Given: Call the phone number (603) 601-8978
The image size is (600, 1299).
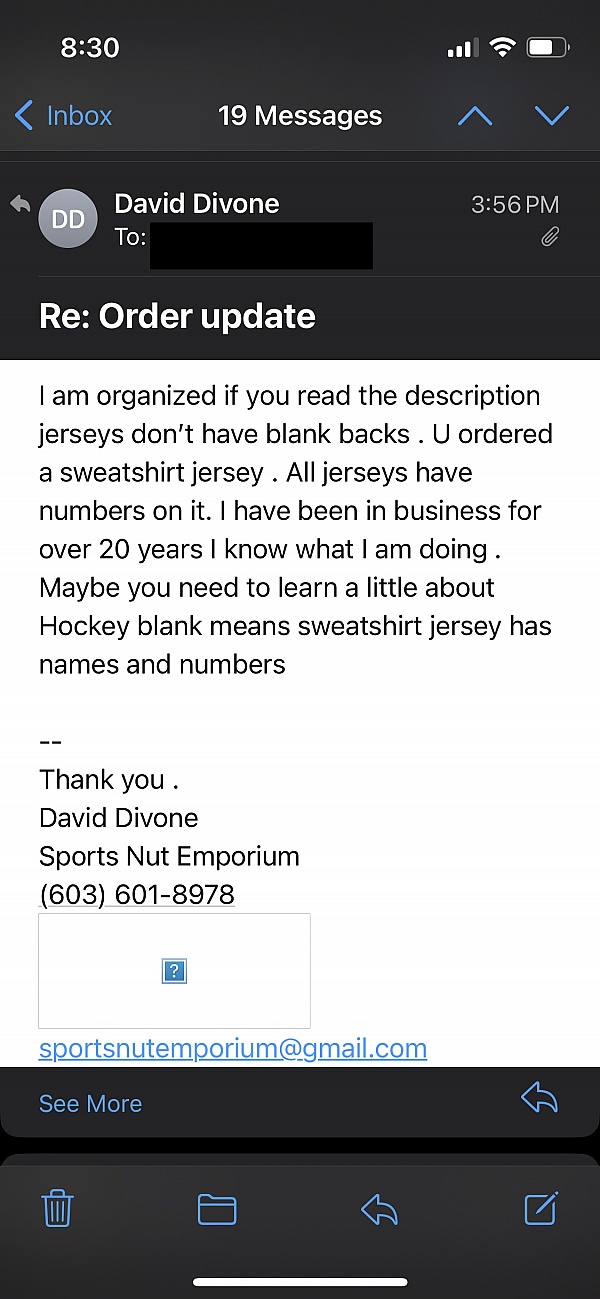Looking at the screenshot, I should 137,894.
